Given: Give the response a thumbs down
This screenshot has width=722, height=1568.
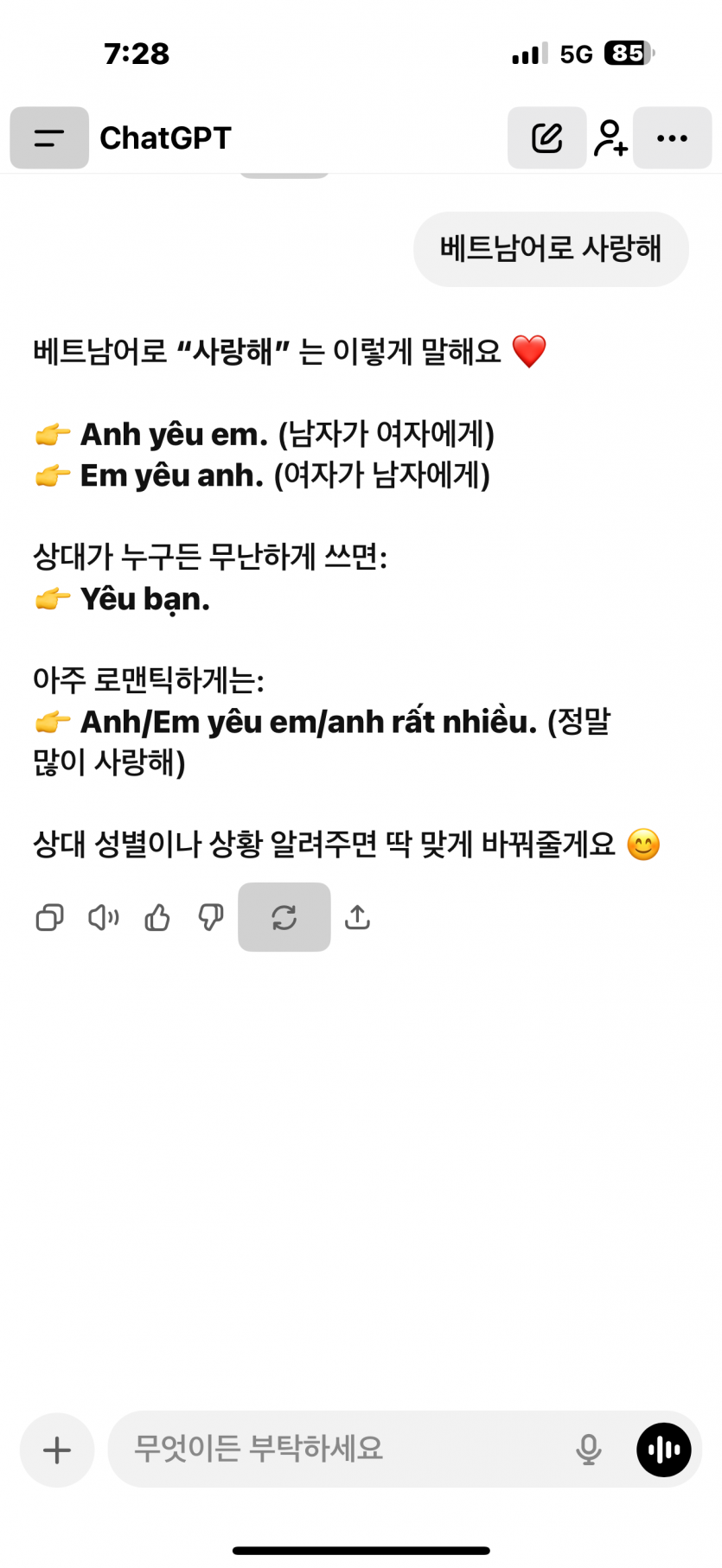Looking at the screenshot, I should coord(211,917).
